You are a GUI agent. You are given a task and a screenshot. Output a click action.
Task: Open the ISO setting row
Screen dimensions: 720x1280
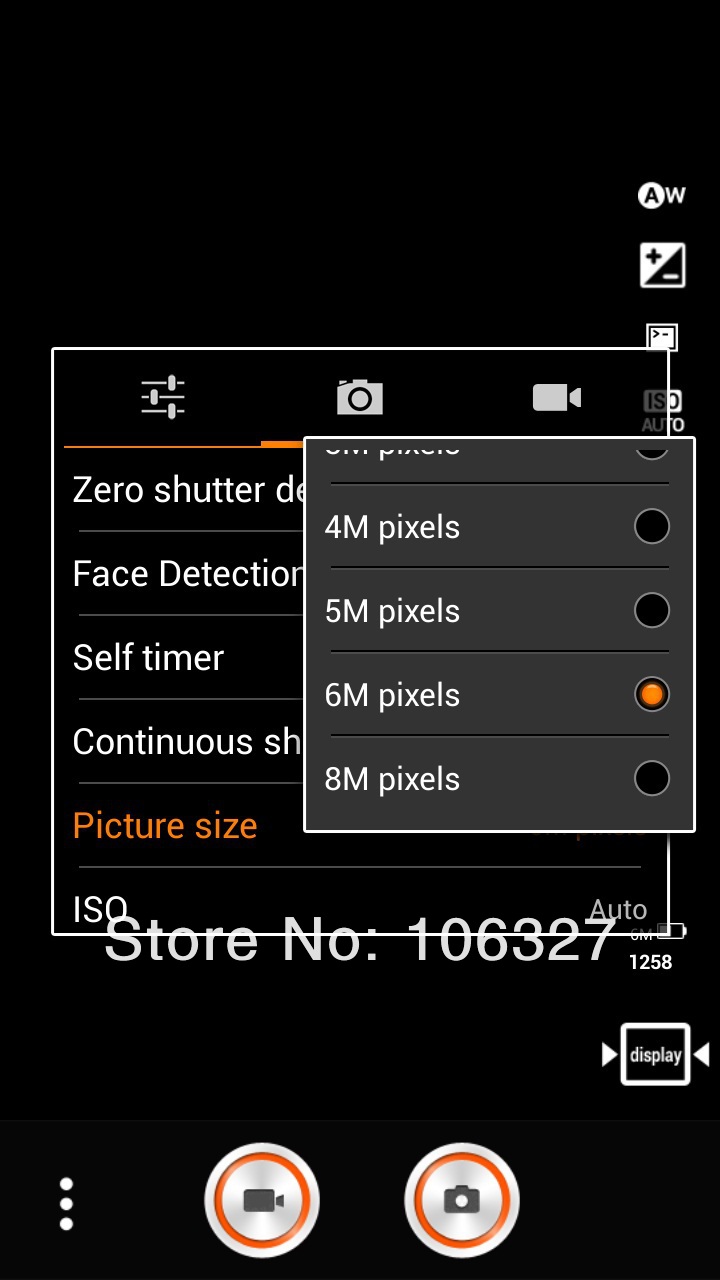(360, 908)
